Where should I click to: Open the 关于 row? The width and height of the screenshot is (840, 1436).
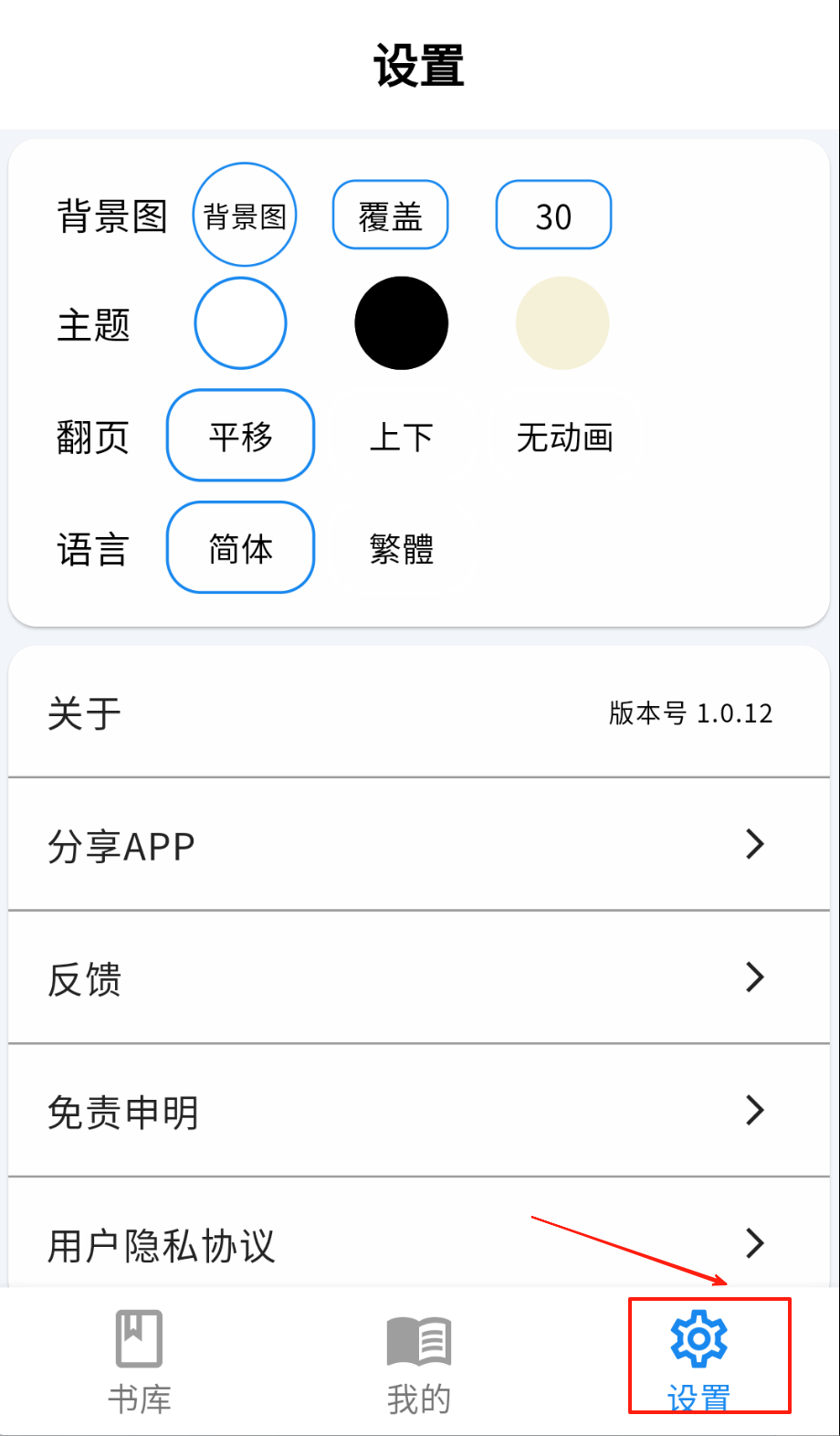point(419,713)
